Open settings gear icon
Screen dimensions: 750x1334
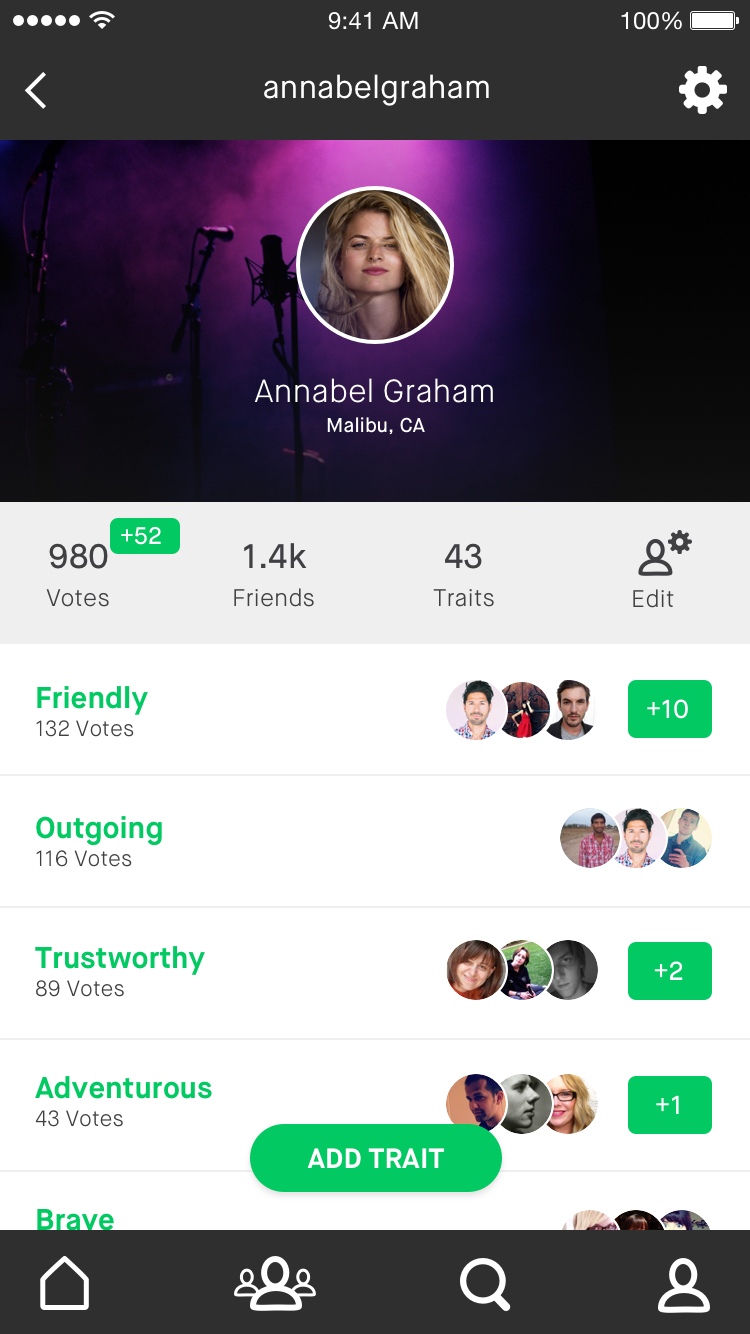point(702,90)
